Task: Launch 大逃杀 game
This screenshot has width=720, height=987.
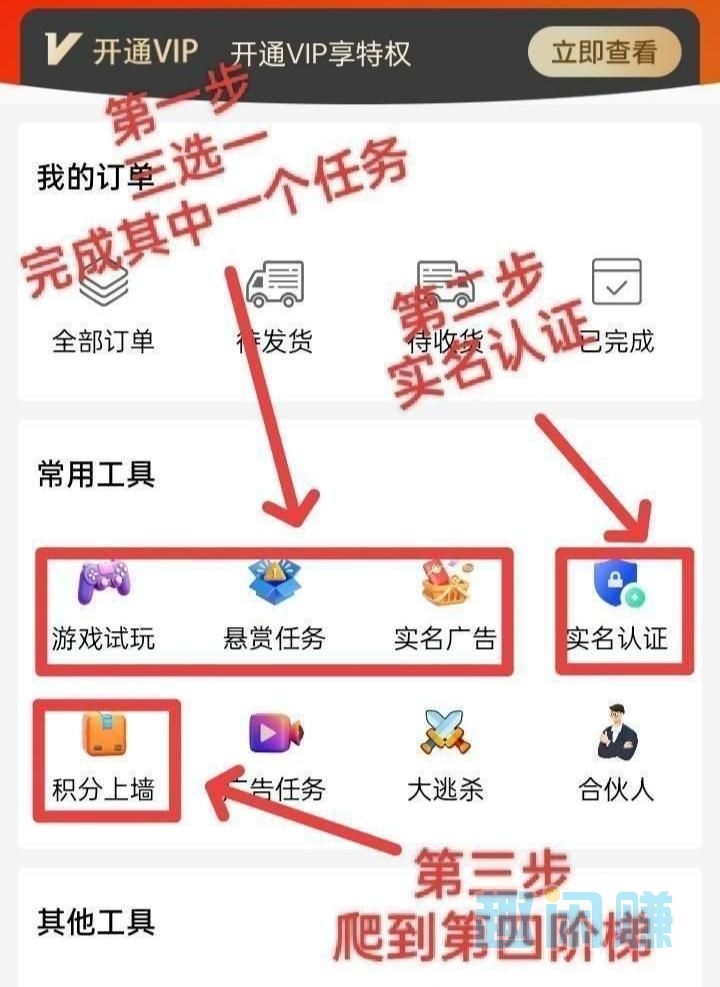Action: tap(445, 757)
